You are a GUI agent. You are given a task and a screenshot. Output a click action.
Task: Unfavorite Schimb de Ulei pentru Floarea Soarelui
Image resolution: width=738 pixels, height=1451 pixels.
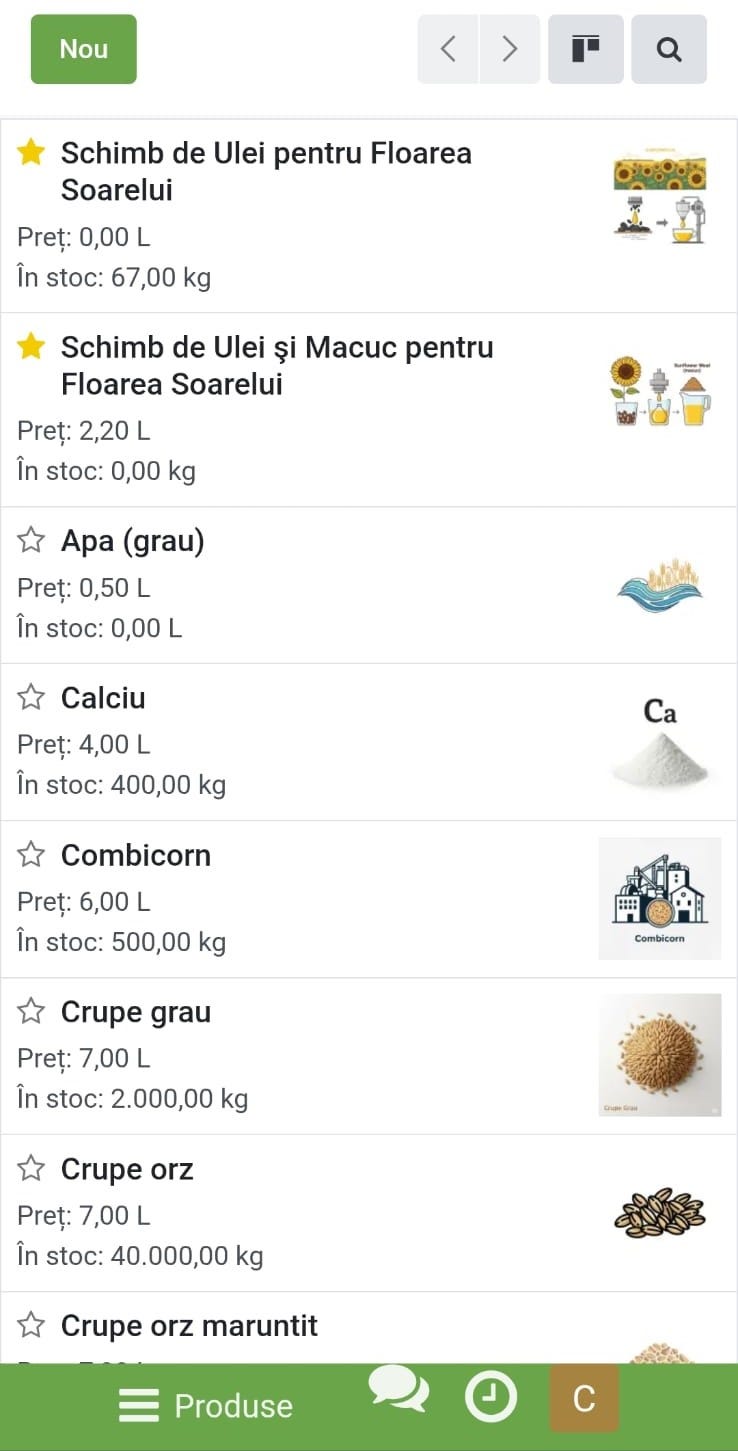[x=32, y=153]
